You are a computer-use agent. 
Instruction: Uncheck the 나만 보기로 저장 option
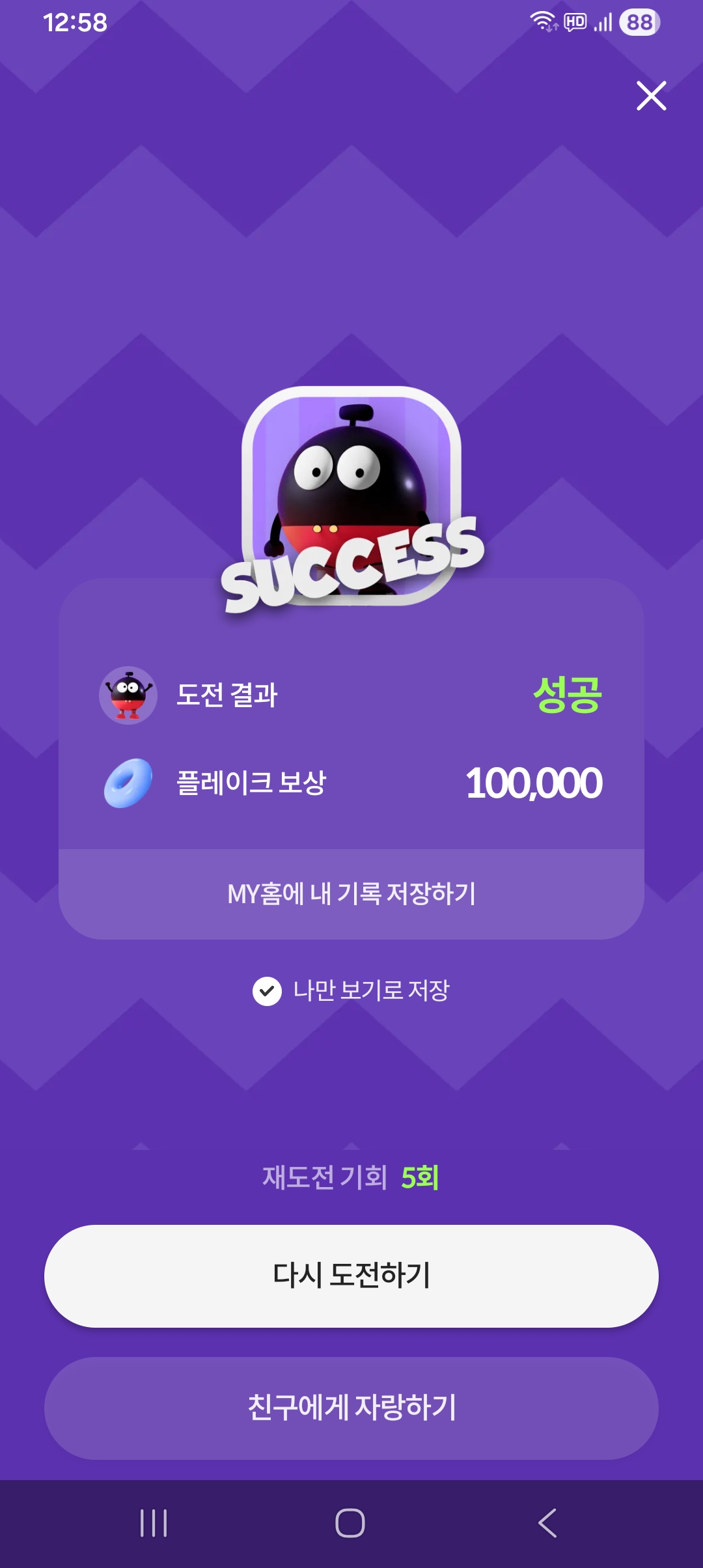[x=267, y=991]
